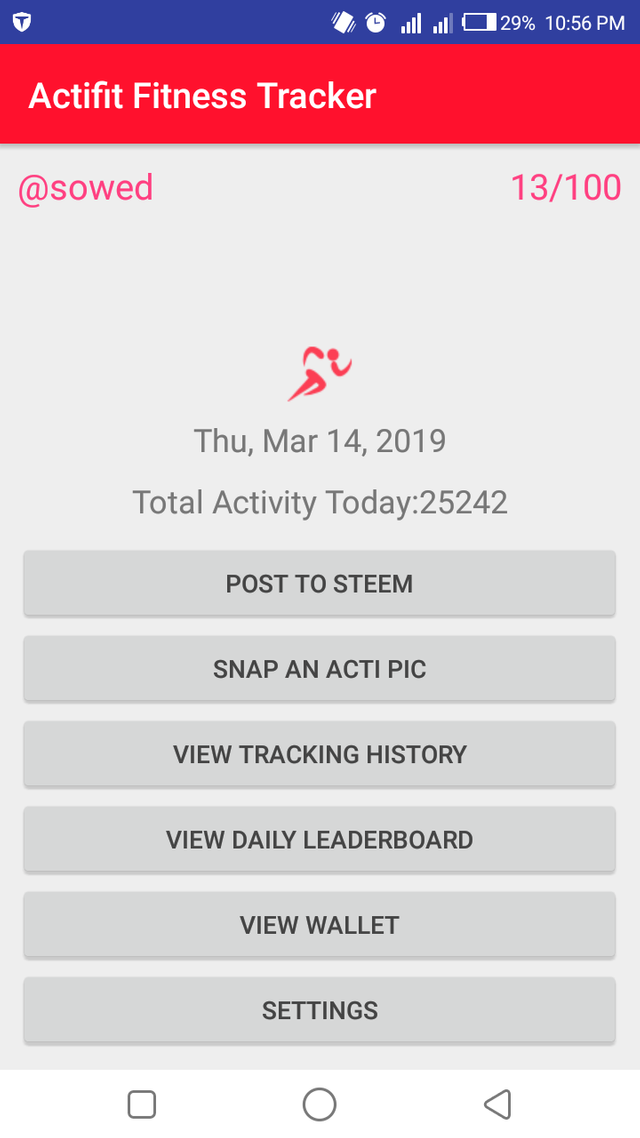Tap the system back button
Viewport: 640px width, 1138px height.
498,1105
